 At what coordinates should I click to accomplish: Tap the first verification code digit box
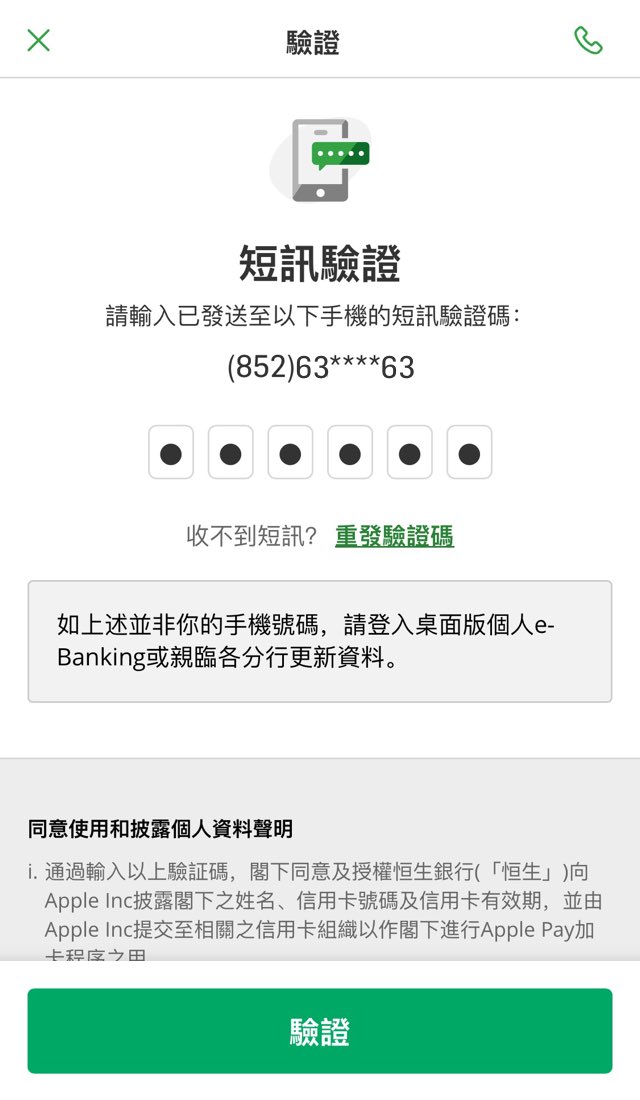click(171, 452)
